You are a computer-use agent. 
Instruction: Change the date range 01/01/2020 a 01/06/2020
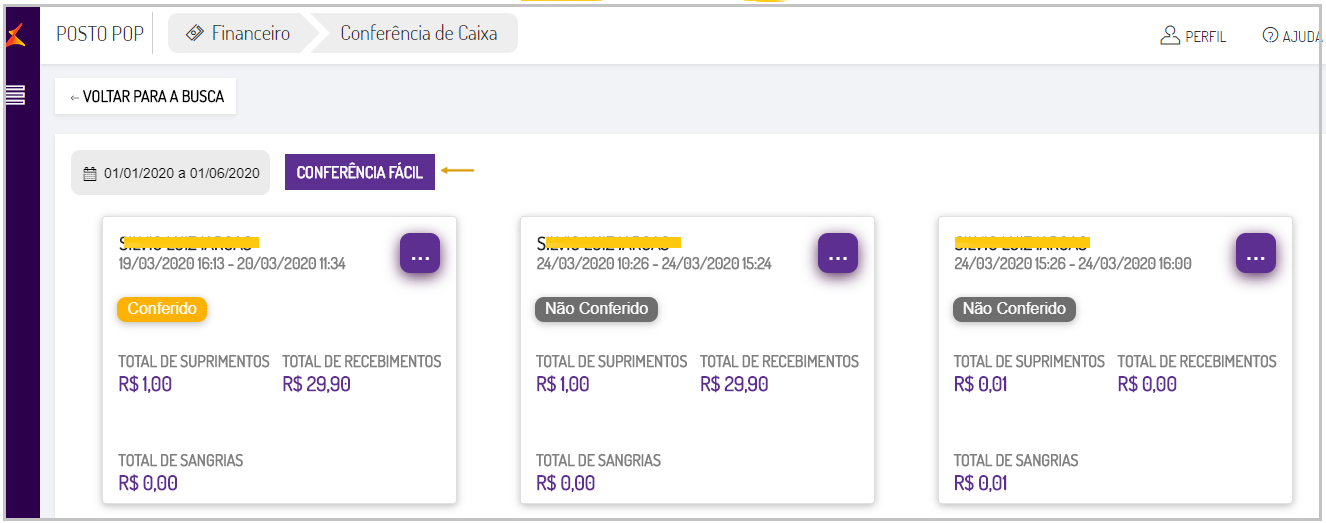(171, 173)
